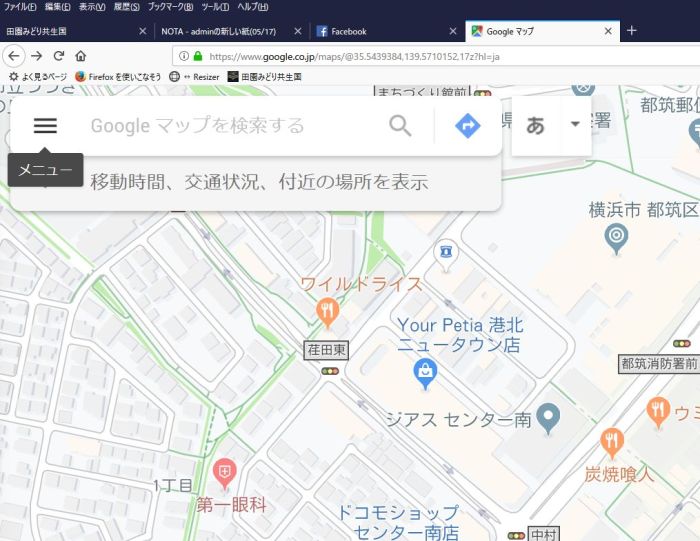Reload the current page
Screen dimensions: 700x541
click(59, 56)
